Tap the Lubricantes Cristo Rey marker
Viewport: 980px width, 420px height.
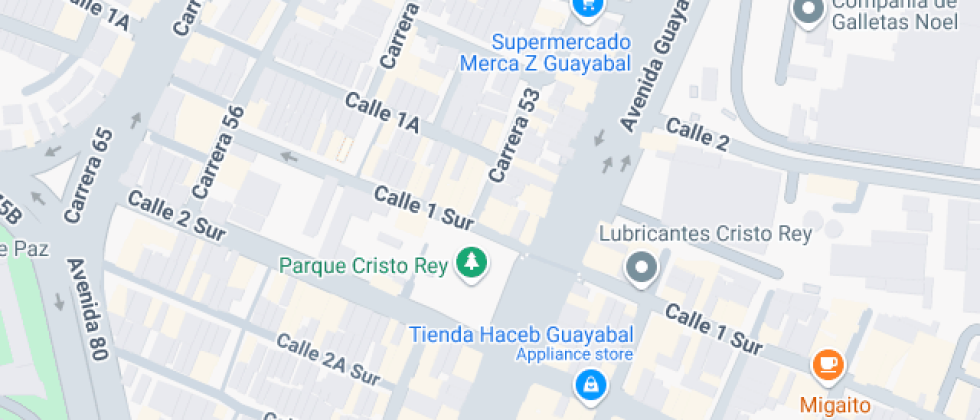coord(639,267)
